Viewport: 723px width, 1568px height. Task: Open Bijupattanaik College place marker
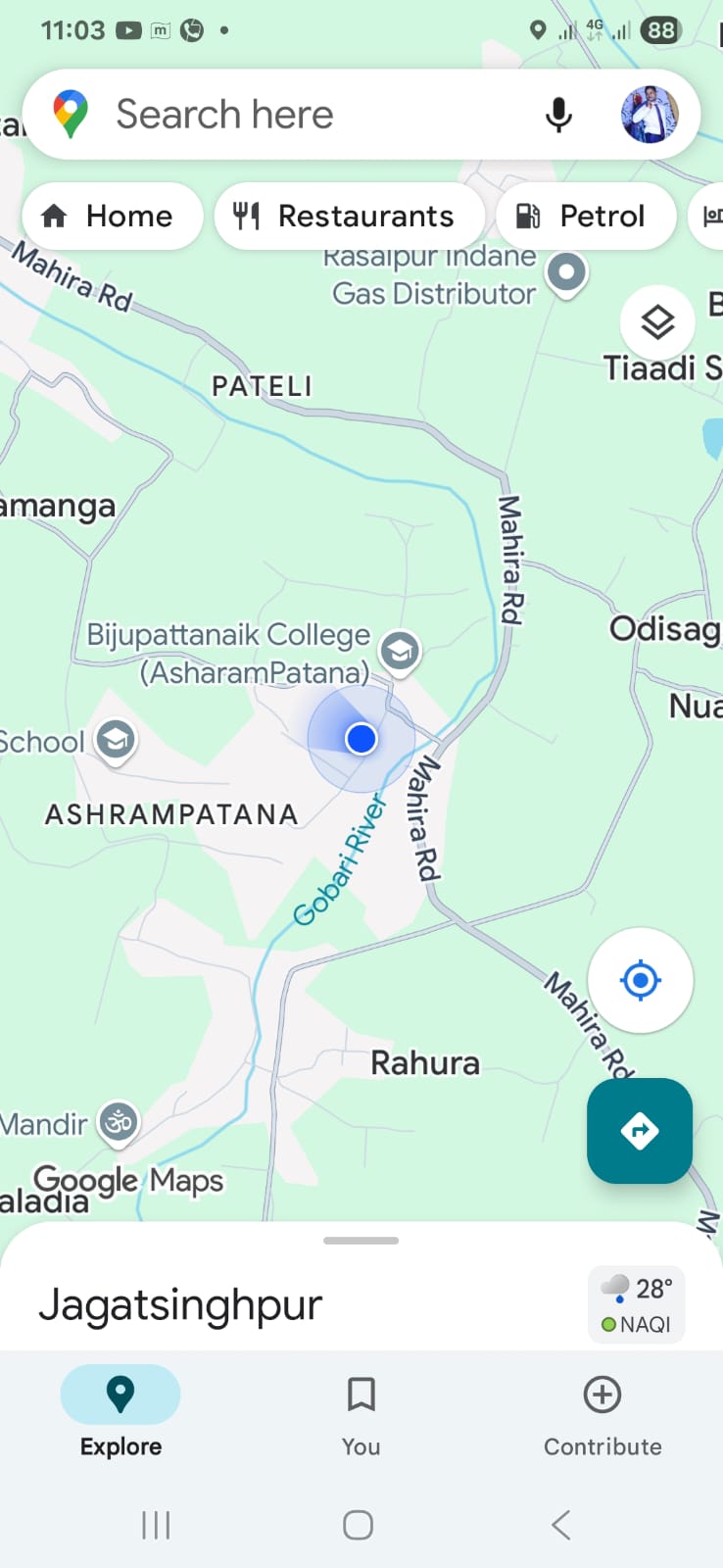click(x=400, y=650)
